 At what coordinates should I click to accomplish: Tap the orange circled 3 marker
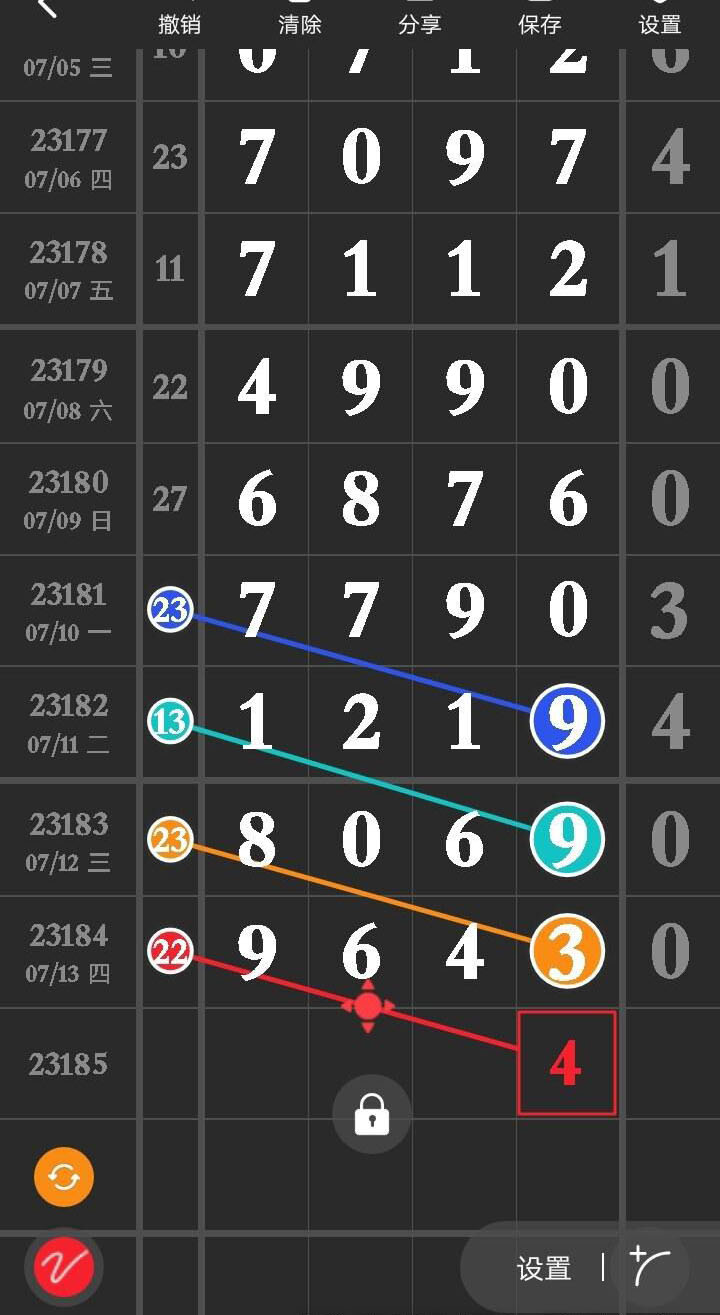click(x=567, y=951)
